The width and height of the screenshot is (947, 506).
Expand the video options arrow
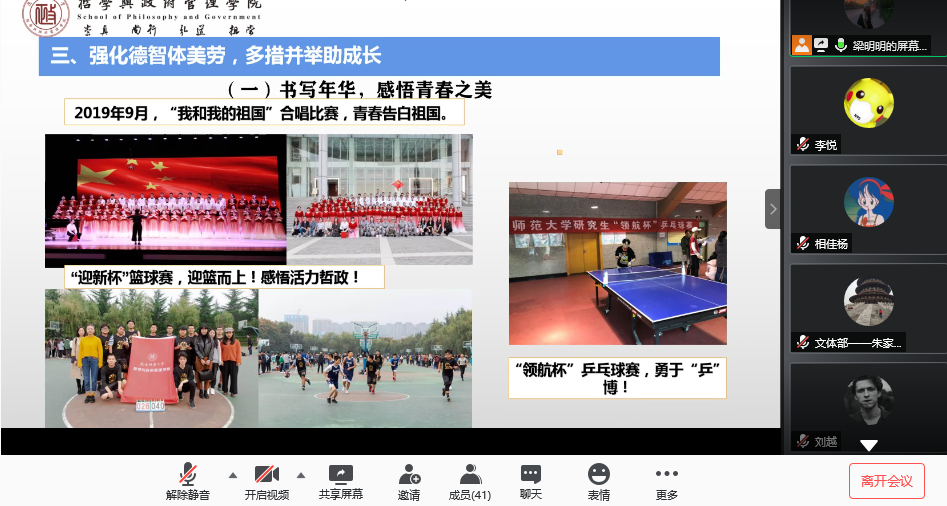coord(300,475)
